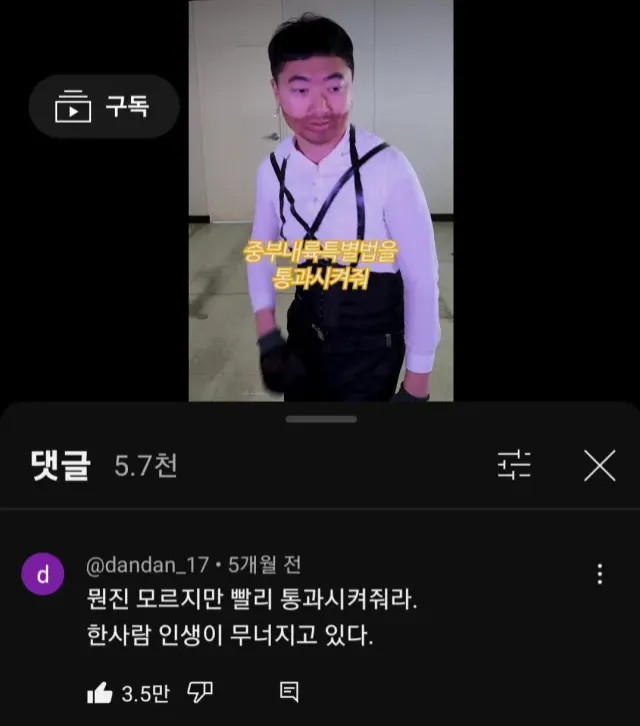640x726 pixels.
Task: Dislike dandan_17's comment
Action: (x=200, y=693)
